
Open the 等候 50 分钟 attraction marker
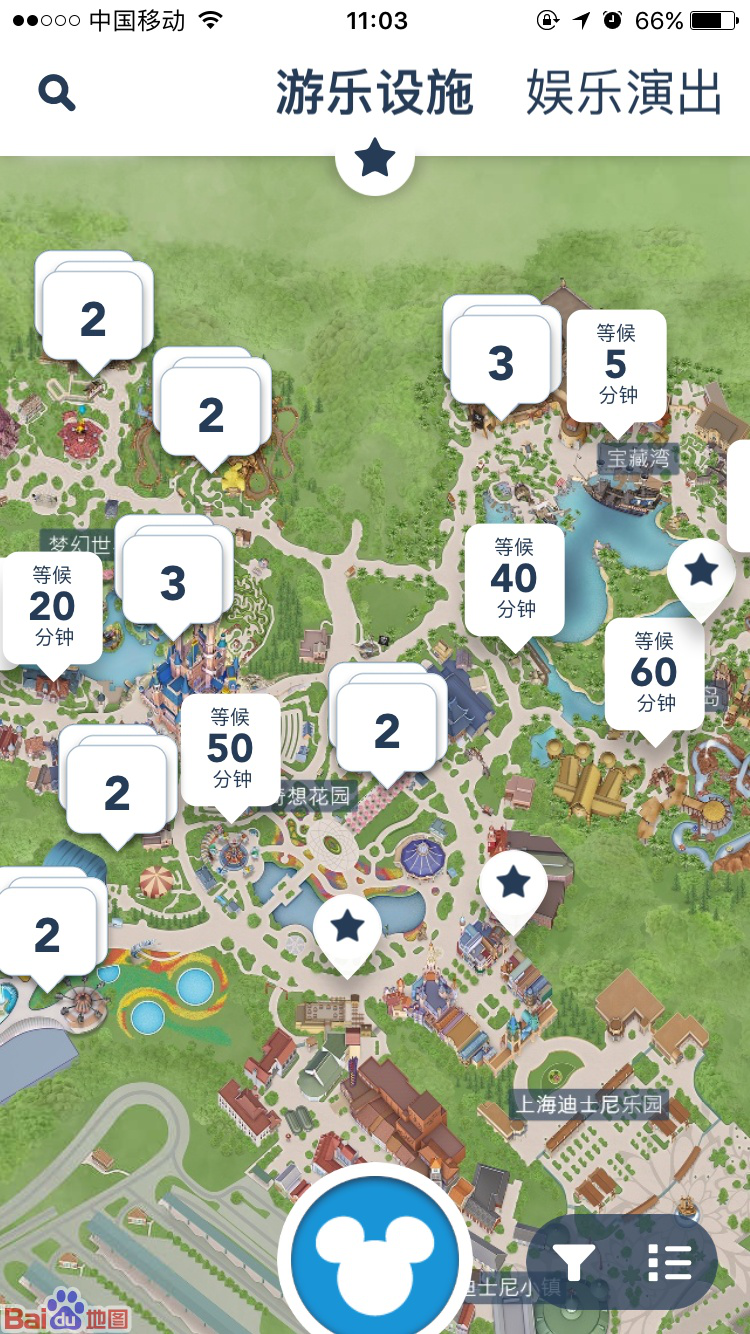coord(230,749)
